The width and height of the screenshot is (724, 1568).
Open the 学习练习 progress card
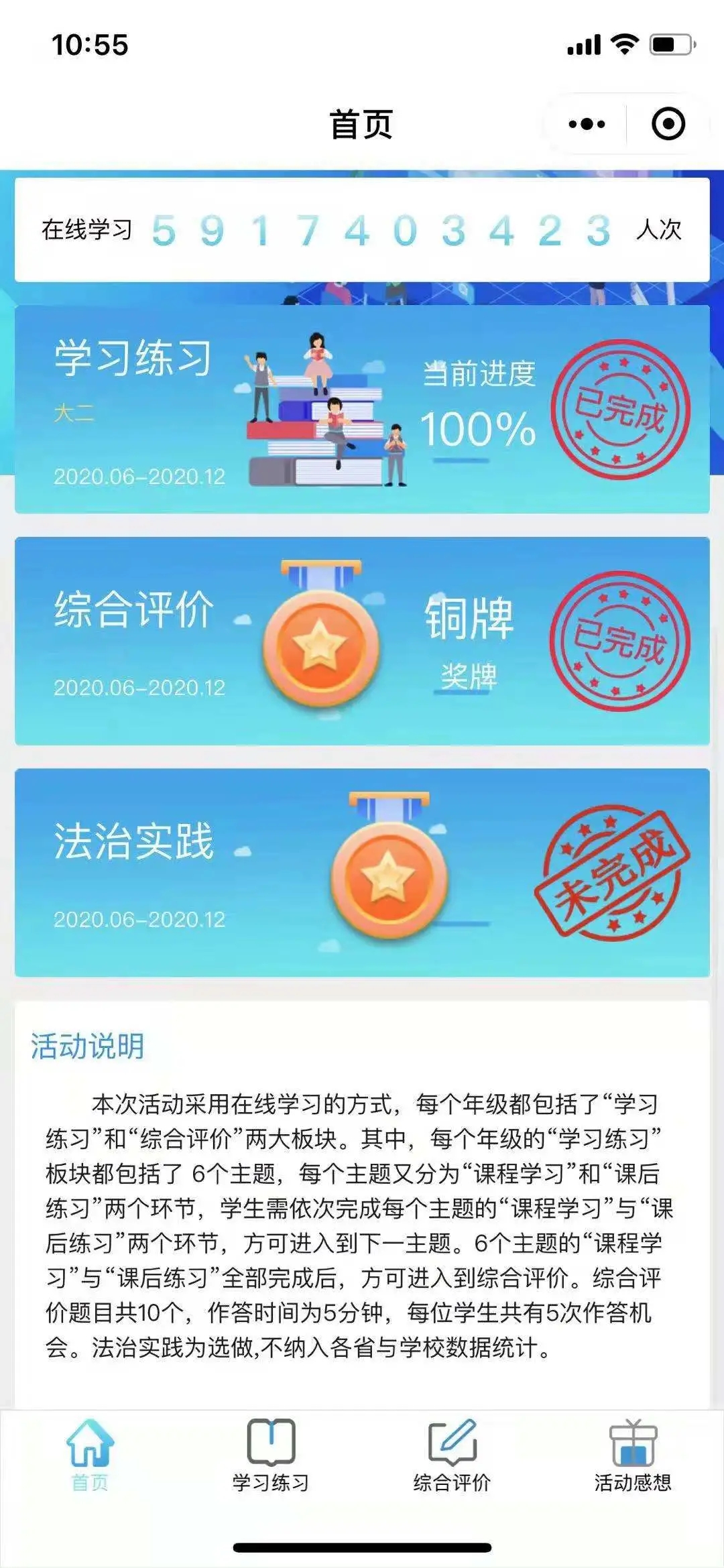362,409
